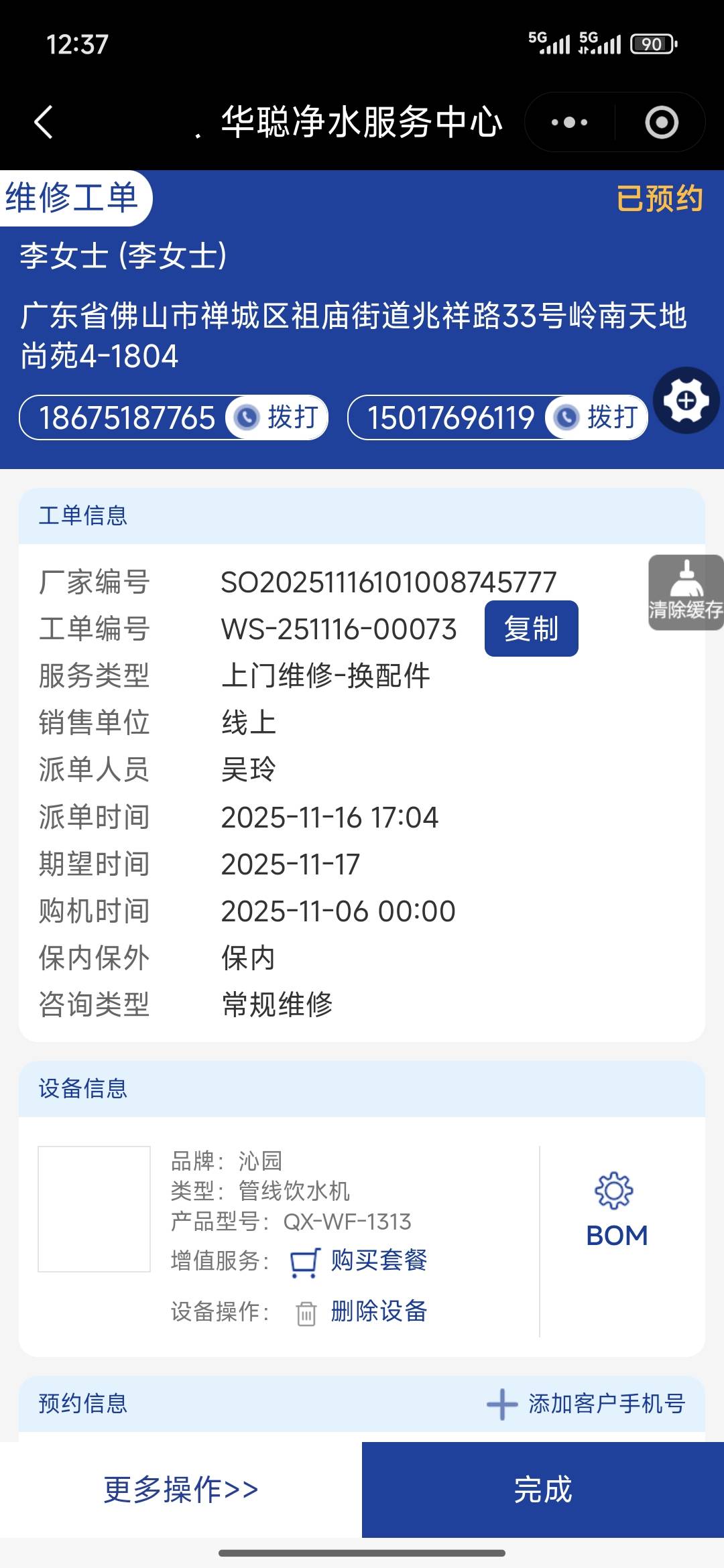The width and height of the screenshot is (724, 1568).
Task: Add a customer phone via 添加客户手机号
Action: point(587,1403)
